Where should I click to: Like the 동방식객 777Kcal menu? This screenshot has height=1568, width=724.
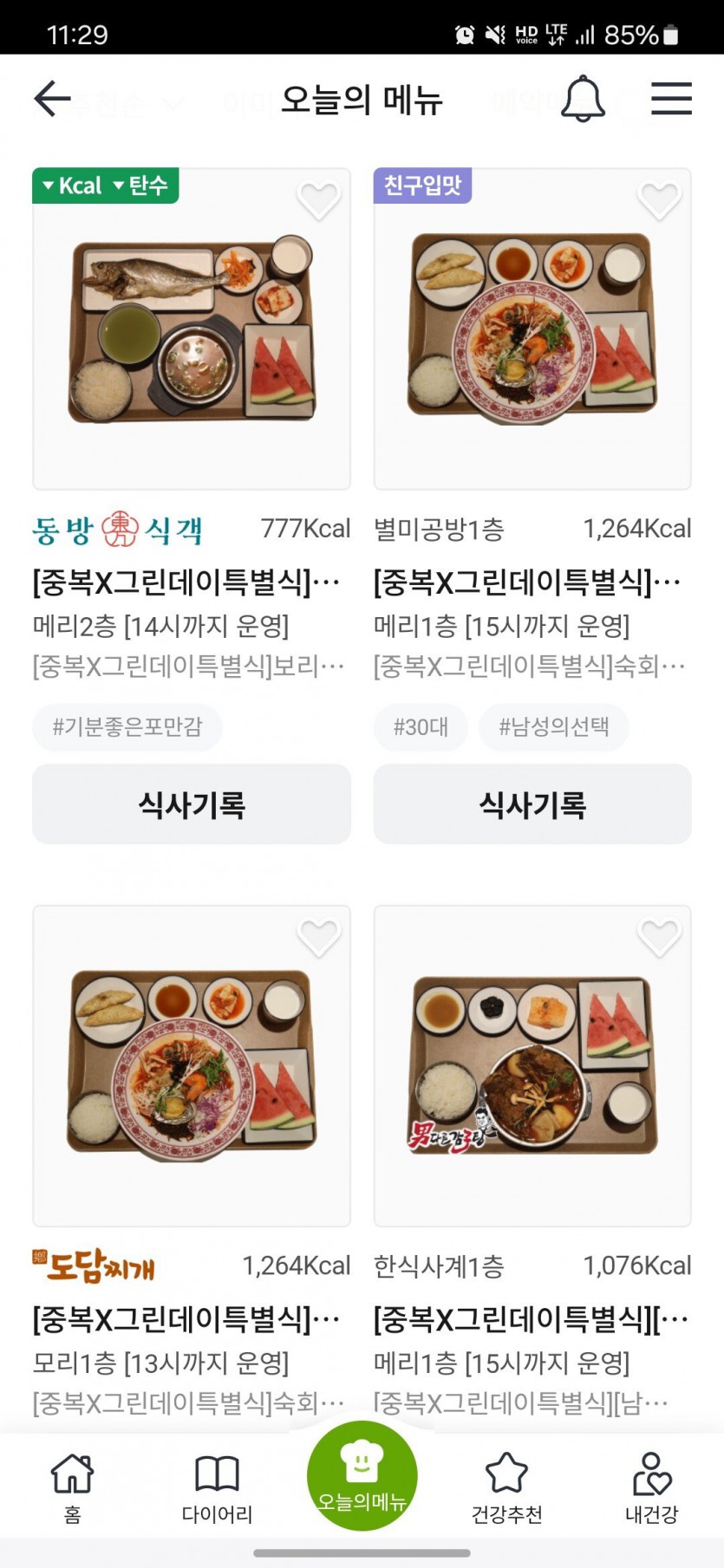coord(318,201)
